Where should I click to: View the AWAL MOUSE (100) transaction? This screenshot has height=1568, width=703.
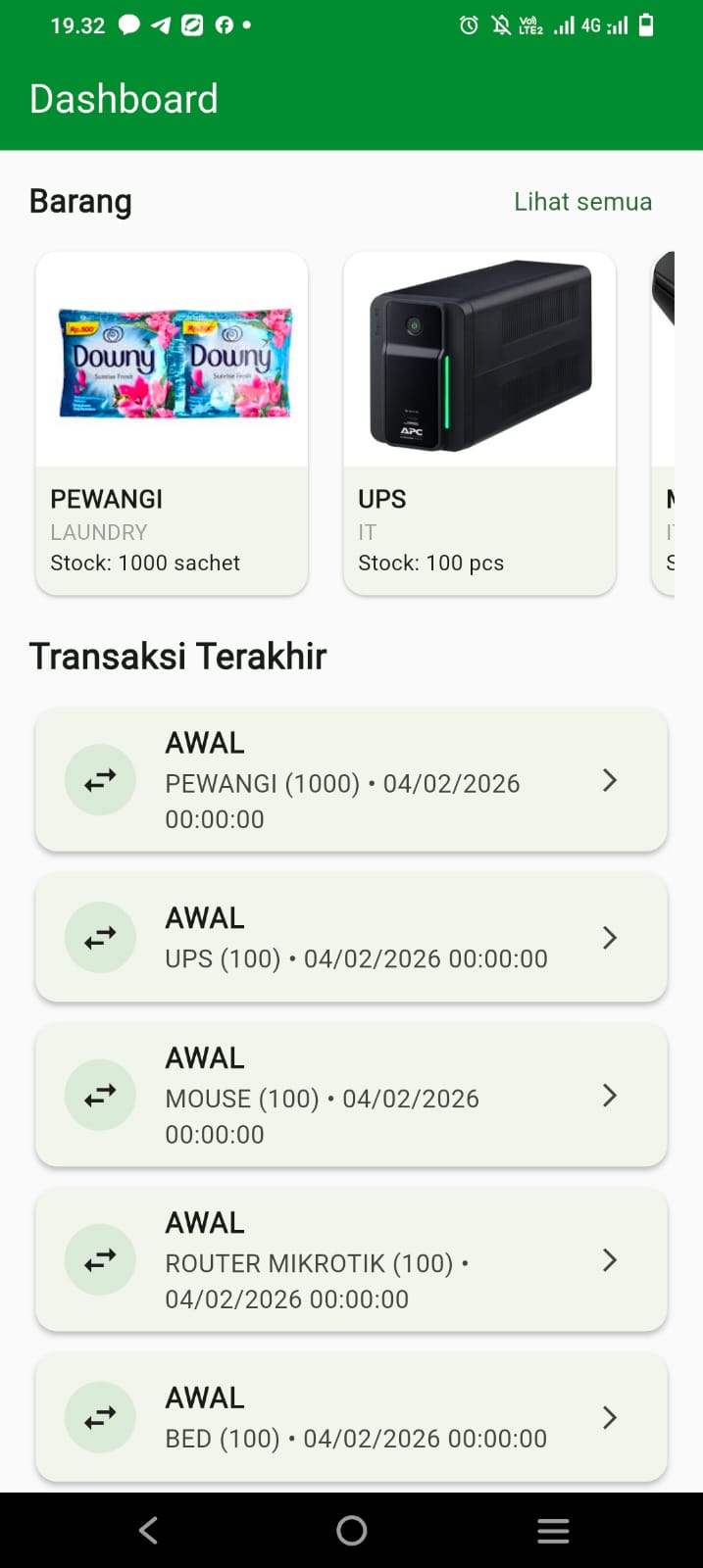[x=351, y=1095]
